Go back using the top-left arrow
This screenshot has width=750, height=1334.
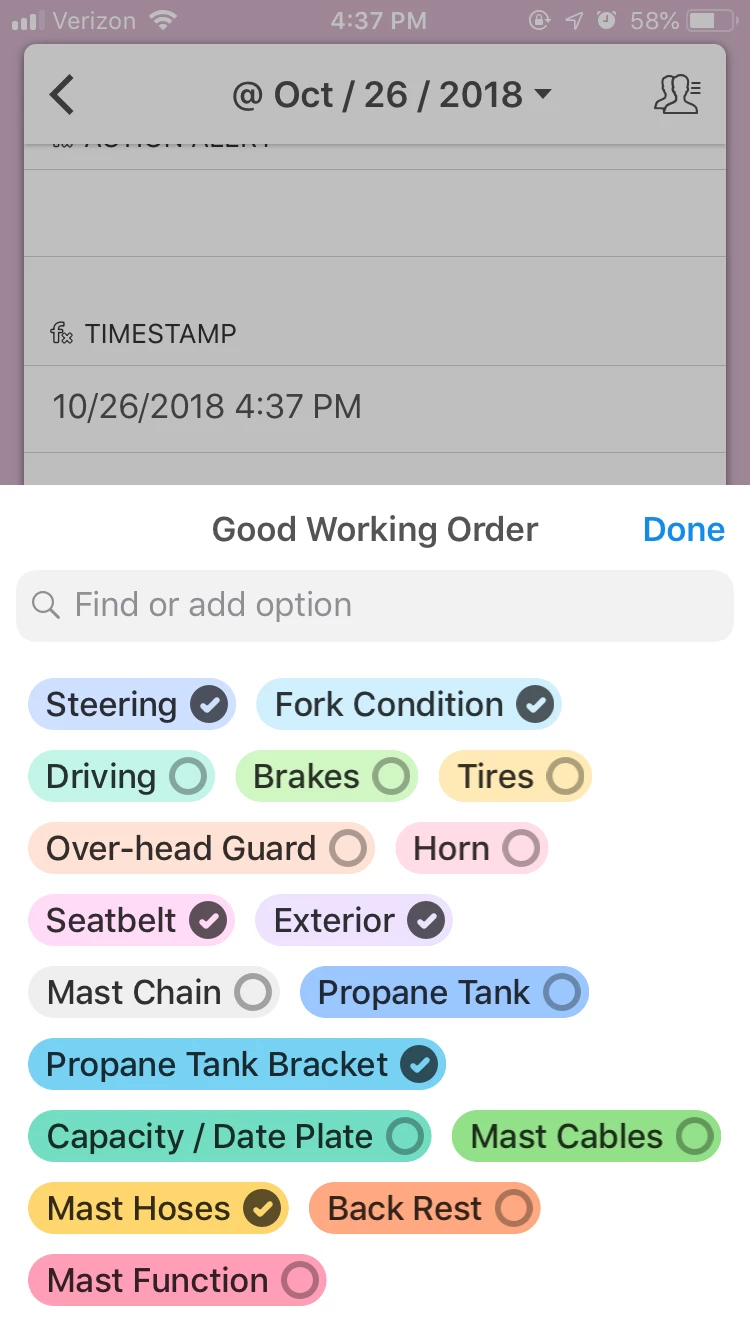tap(62, 95)
